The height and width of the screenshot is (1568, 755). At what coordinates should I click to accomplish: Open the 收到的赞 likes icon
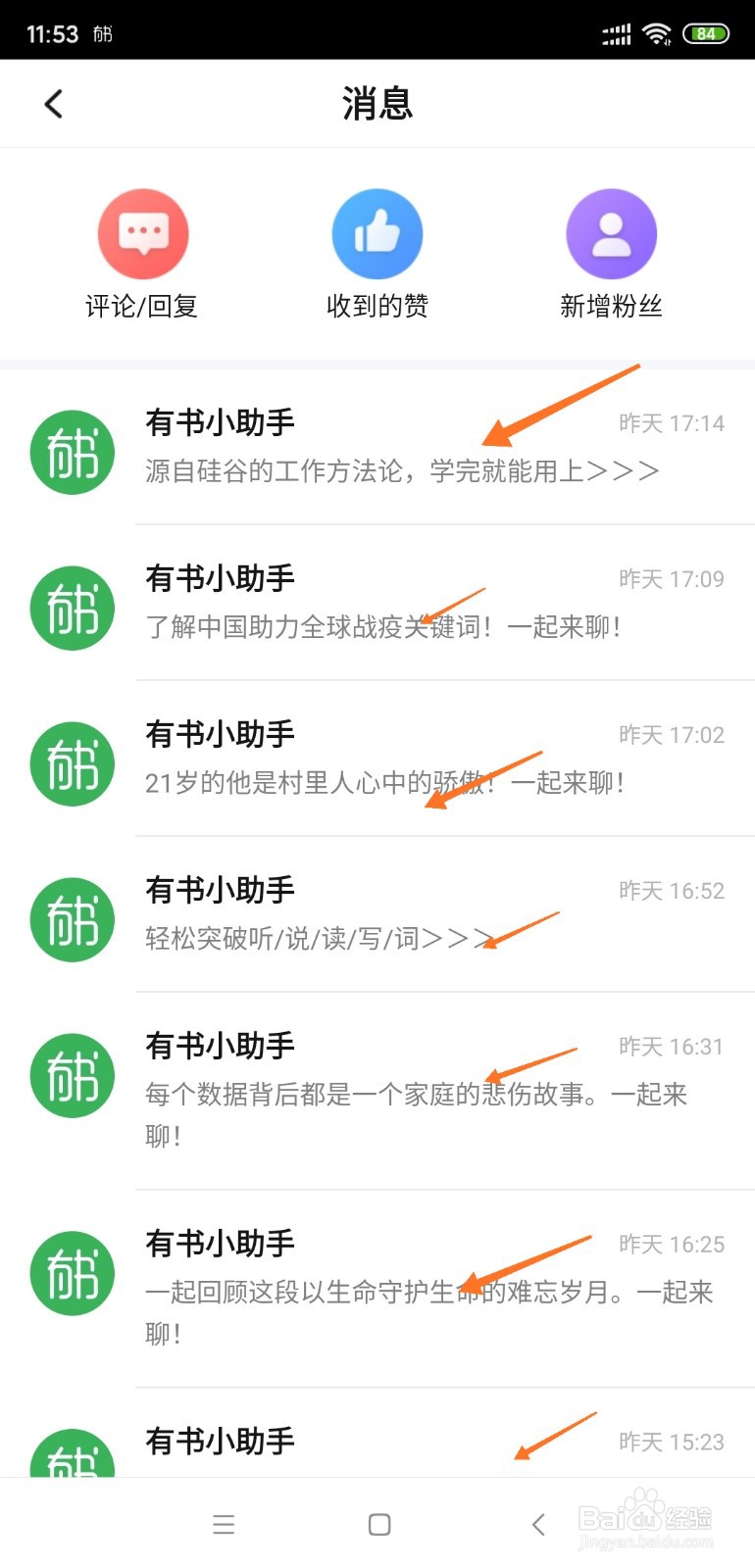tap(377, 232)
